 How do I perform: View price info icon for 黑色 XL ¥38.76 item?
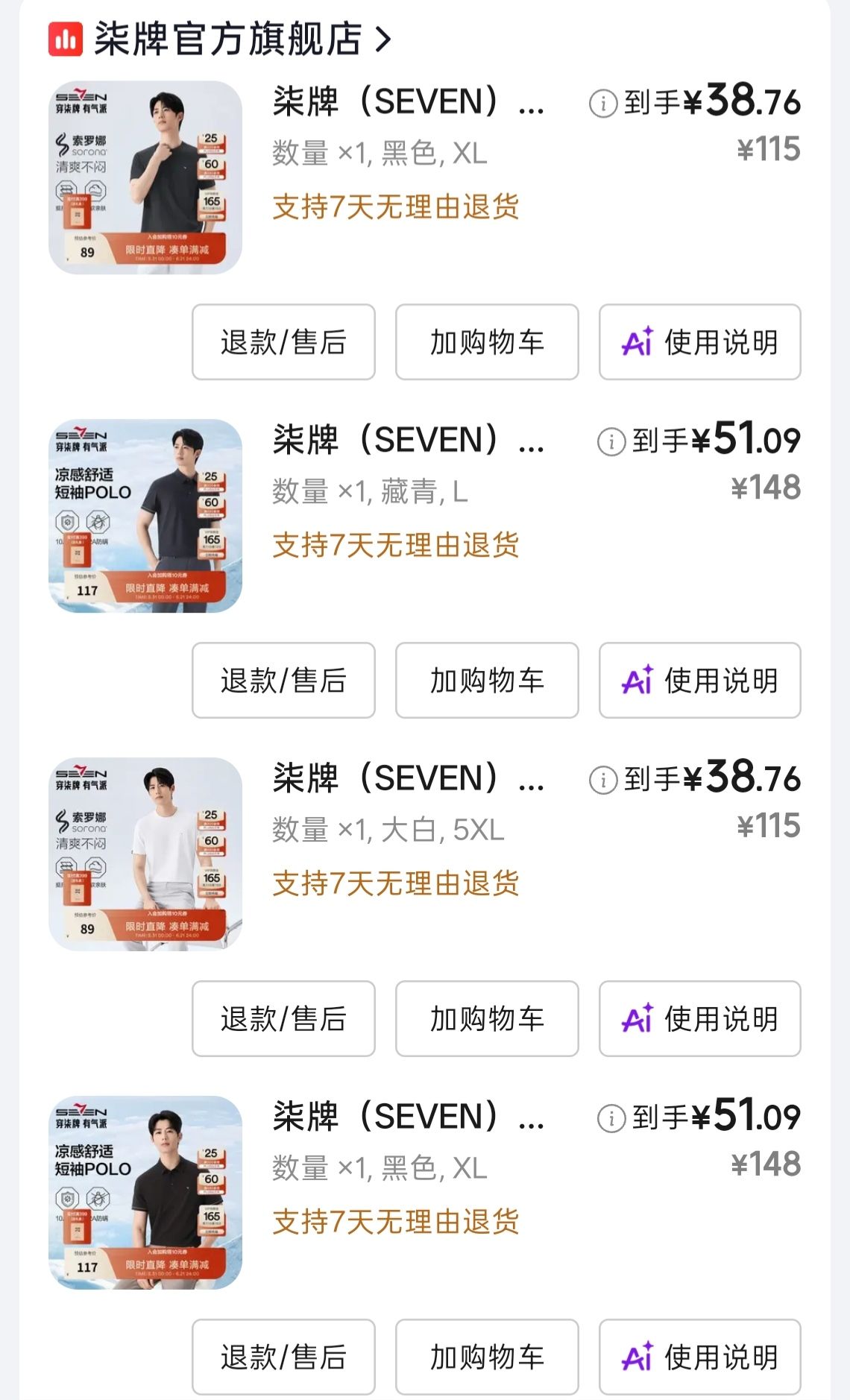pyautogui.click(x=602, y=103)
